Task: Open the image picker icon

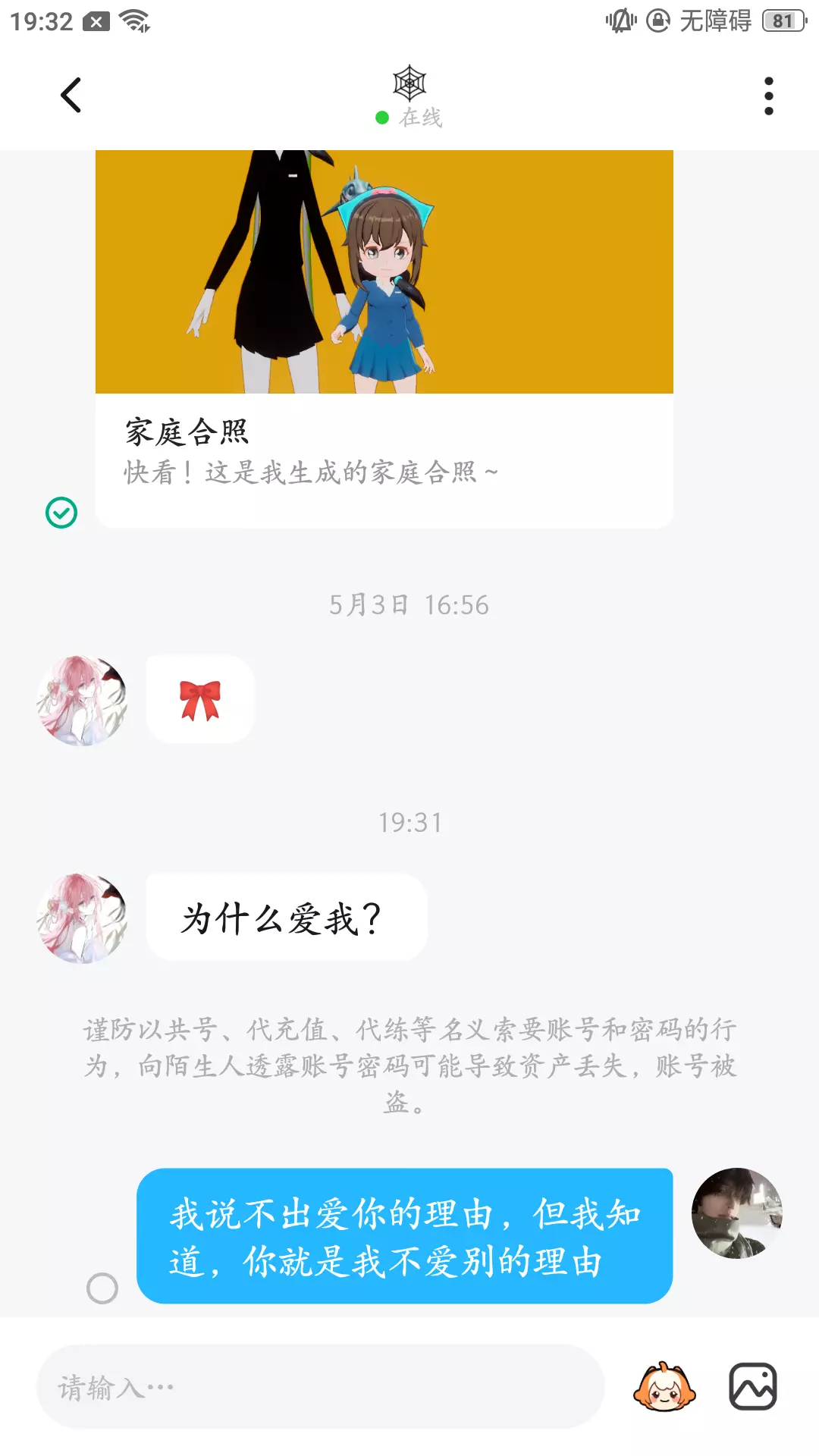Action: (x=752, y=1387)
